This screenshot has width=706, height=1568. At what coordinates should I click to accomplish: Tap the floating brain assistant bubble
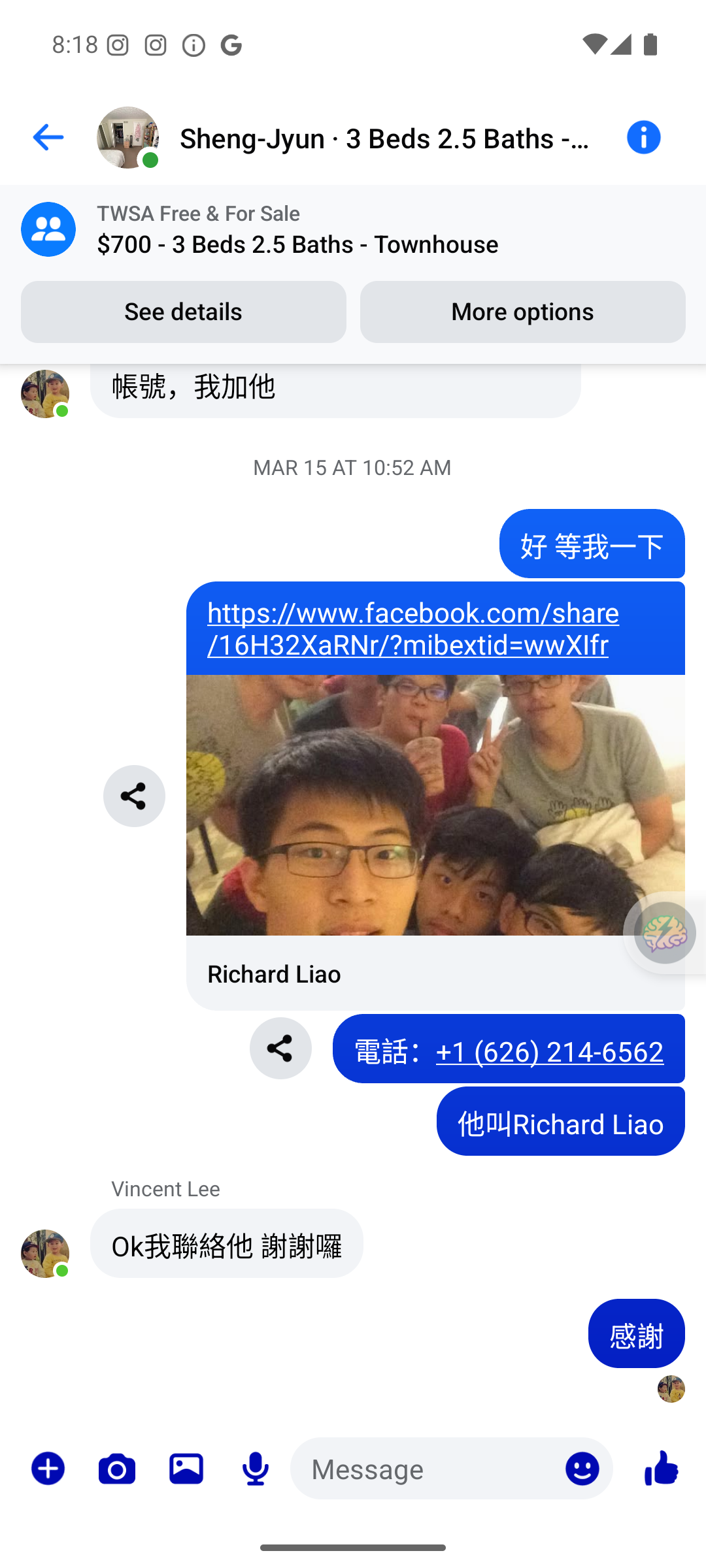(x=665, y=932)
